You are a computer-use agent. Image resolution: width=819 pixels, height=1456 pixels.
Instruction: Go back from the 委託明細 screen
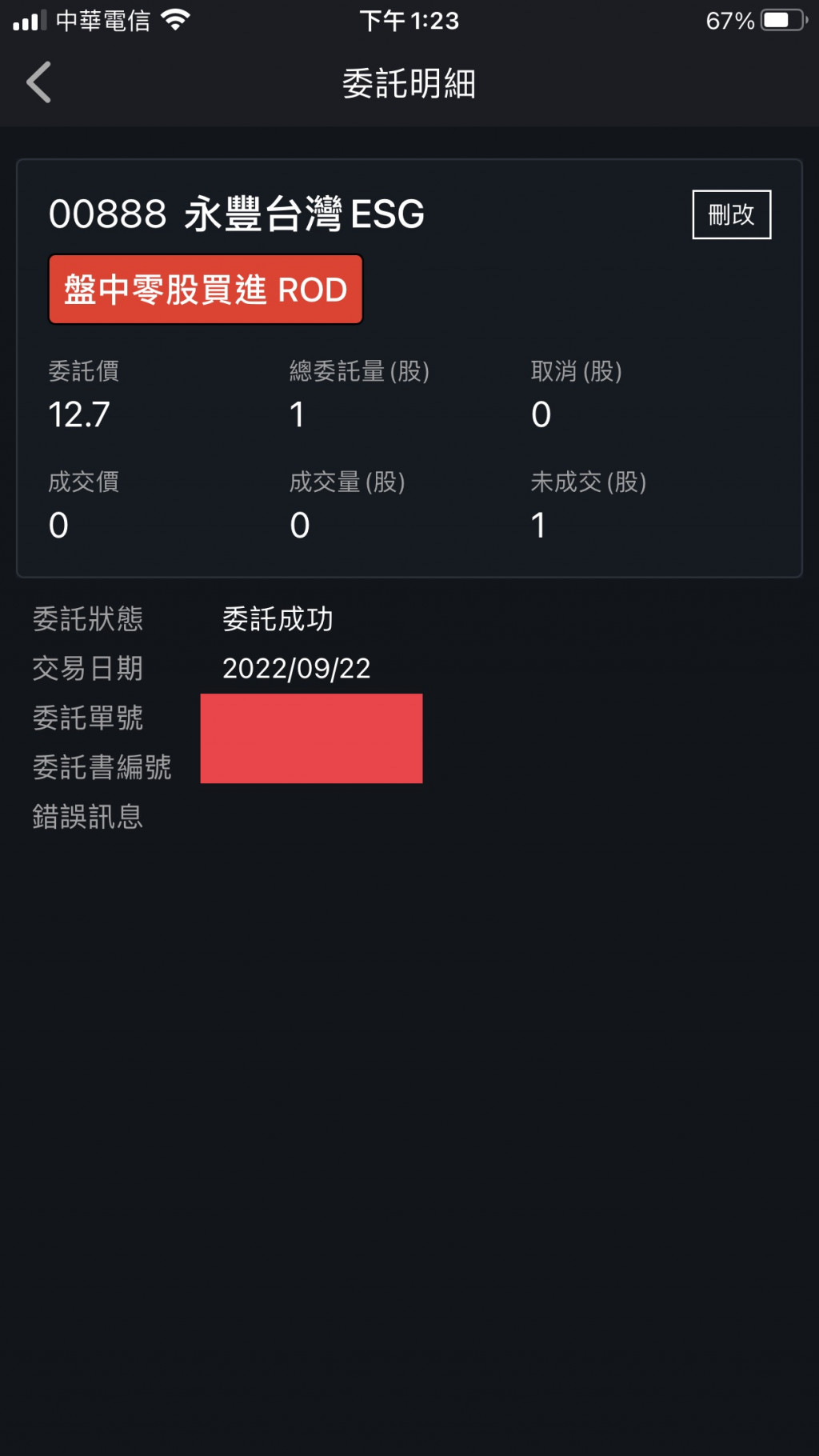(x=39, y=82)
